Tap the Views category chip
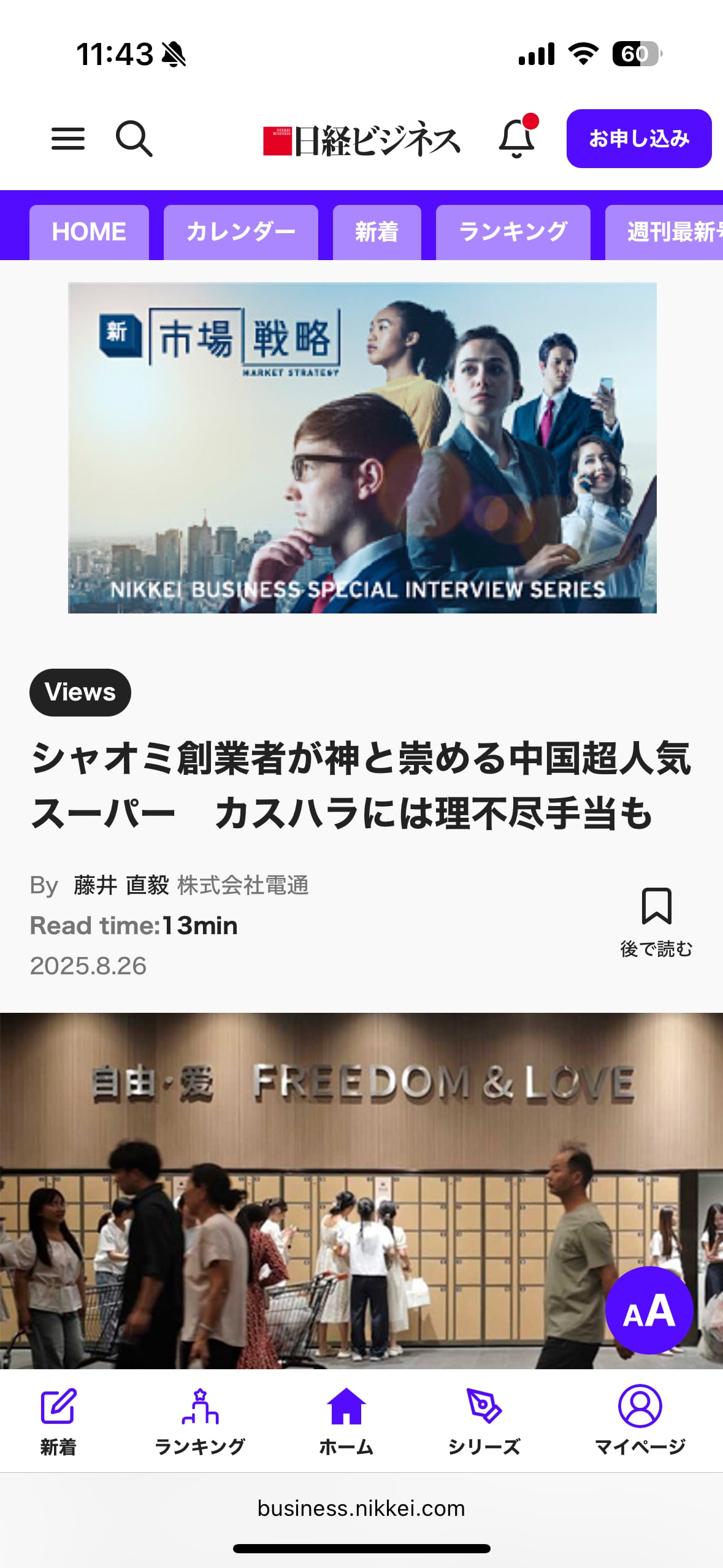The image size is (723, 1568). 80,692
